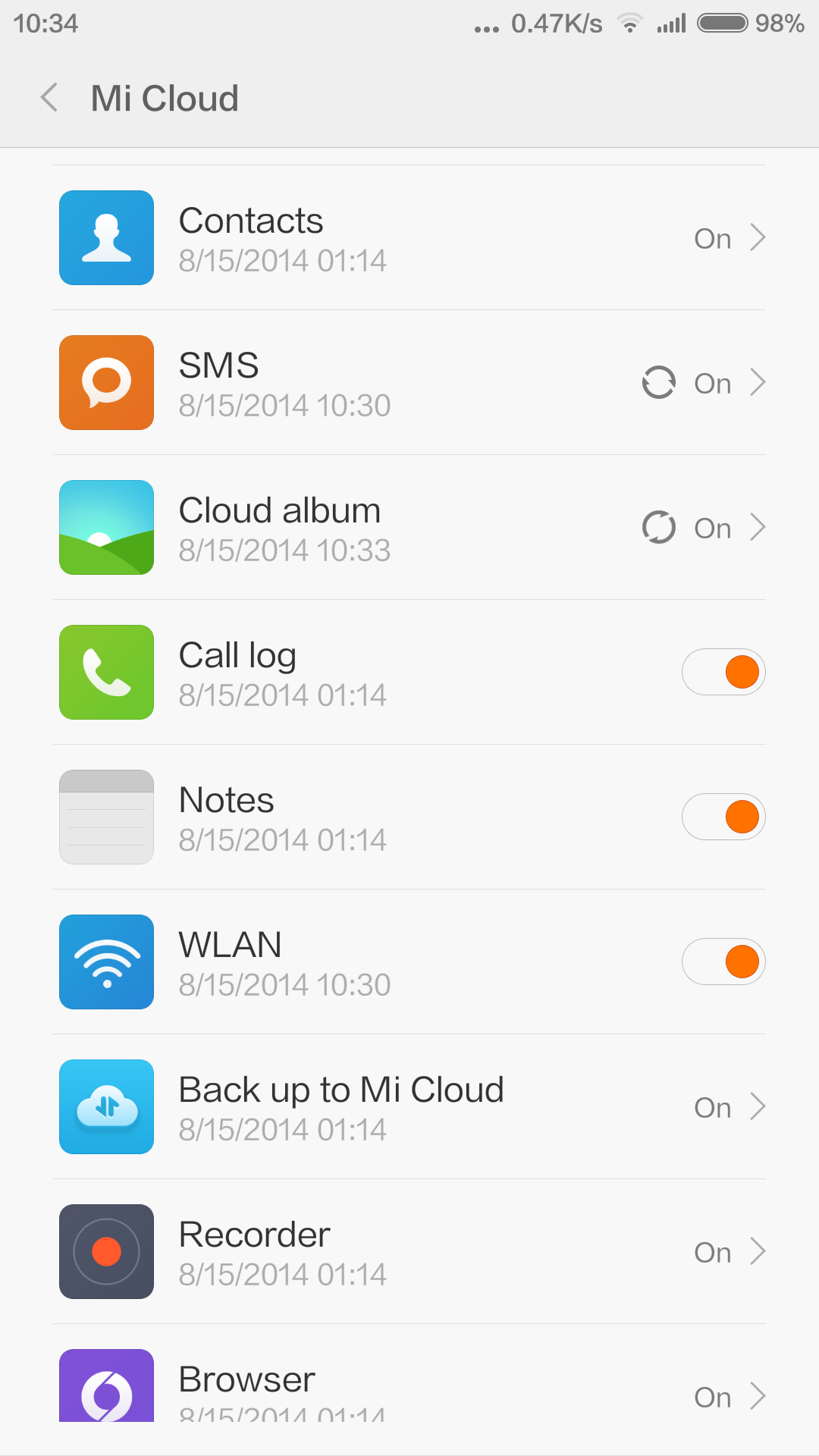
Task: Toggle WLAN sync off
Action: pos(723,962)
